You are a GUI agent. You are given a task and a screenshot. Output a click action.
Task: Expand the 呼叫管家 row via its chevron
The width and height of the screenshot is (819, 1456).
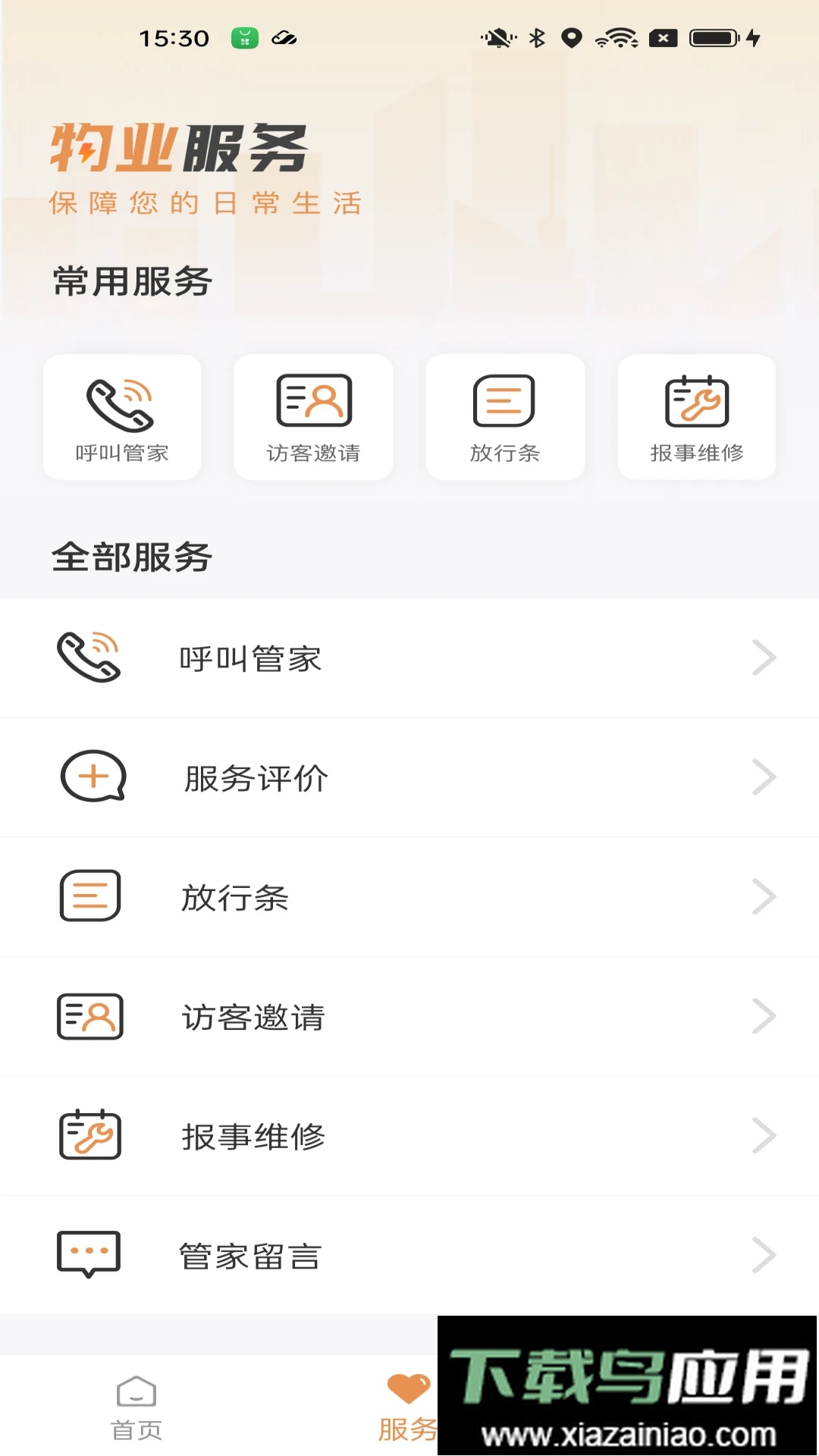point(763,658)
